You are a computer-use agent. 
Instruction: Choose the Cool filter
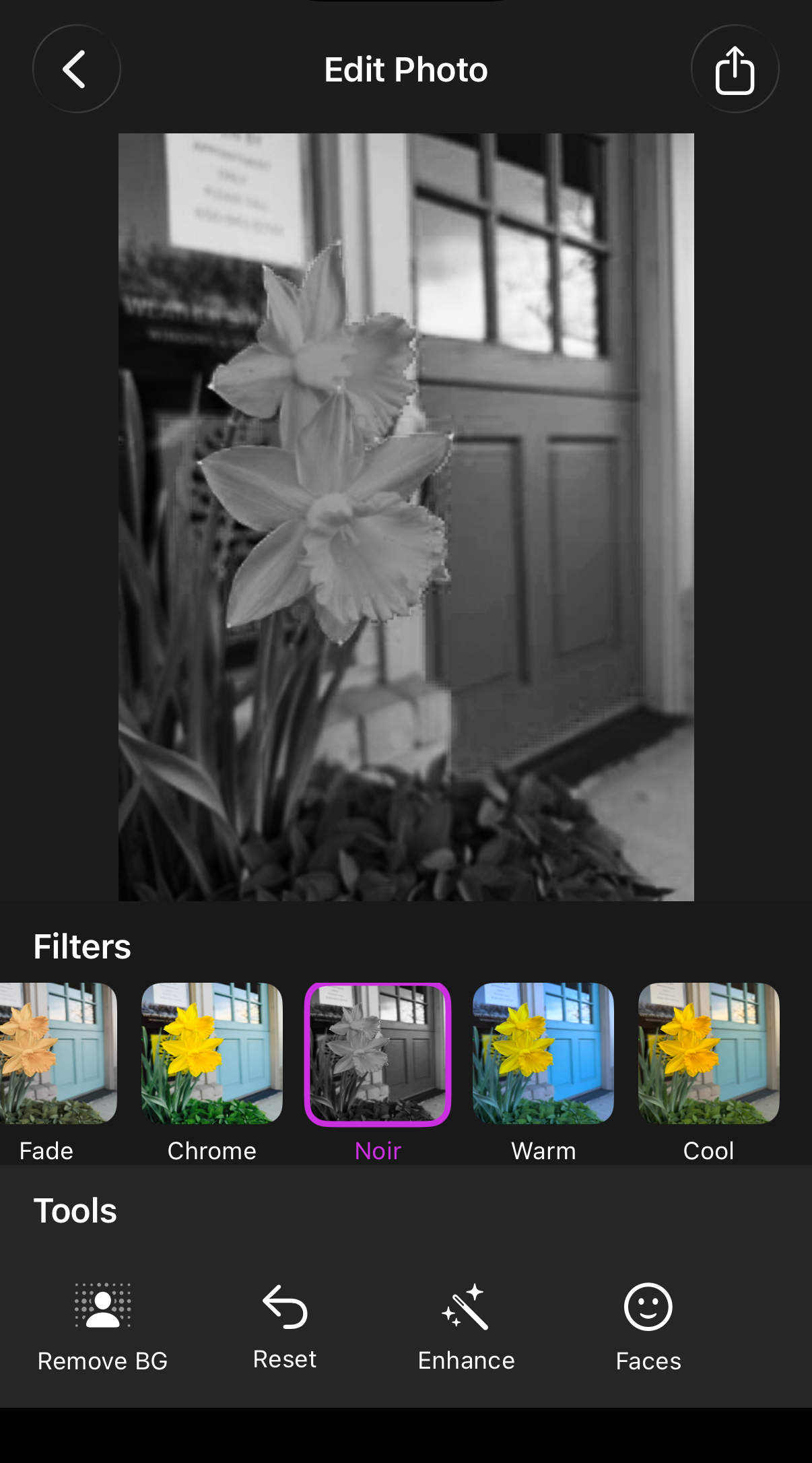pyautogui.click(x=708, y=1053)
